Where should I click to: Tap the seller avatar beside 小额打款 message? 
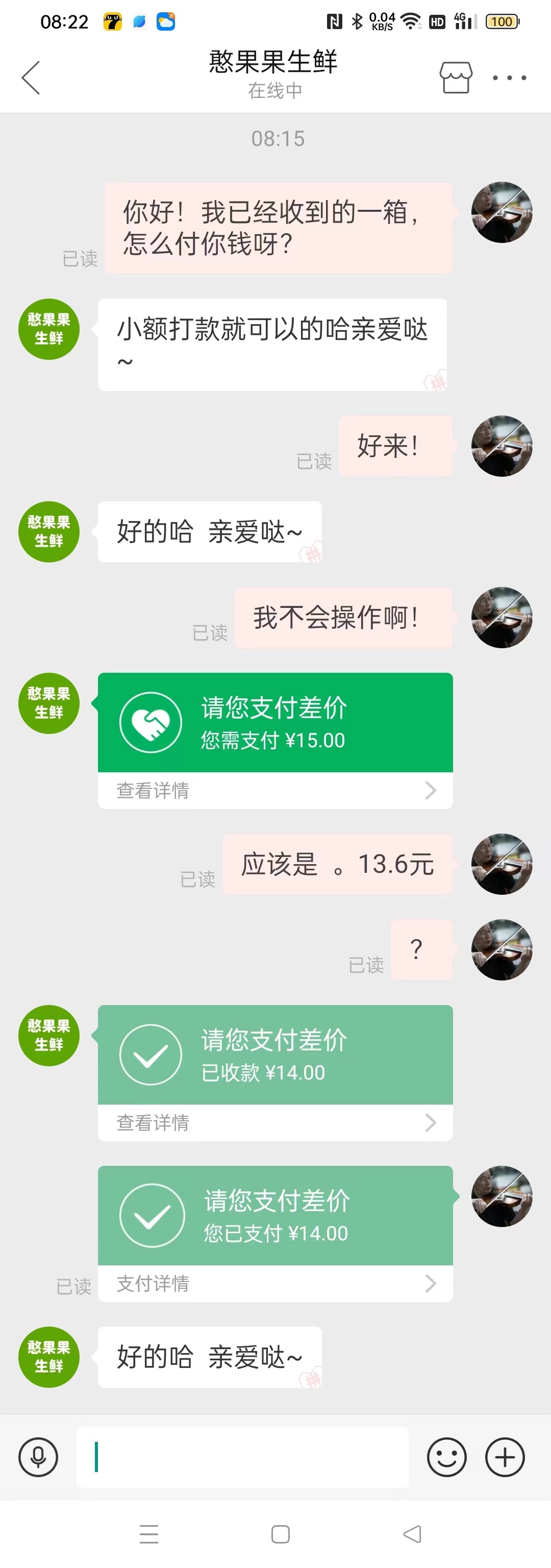(49, 329)
